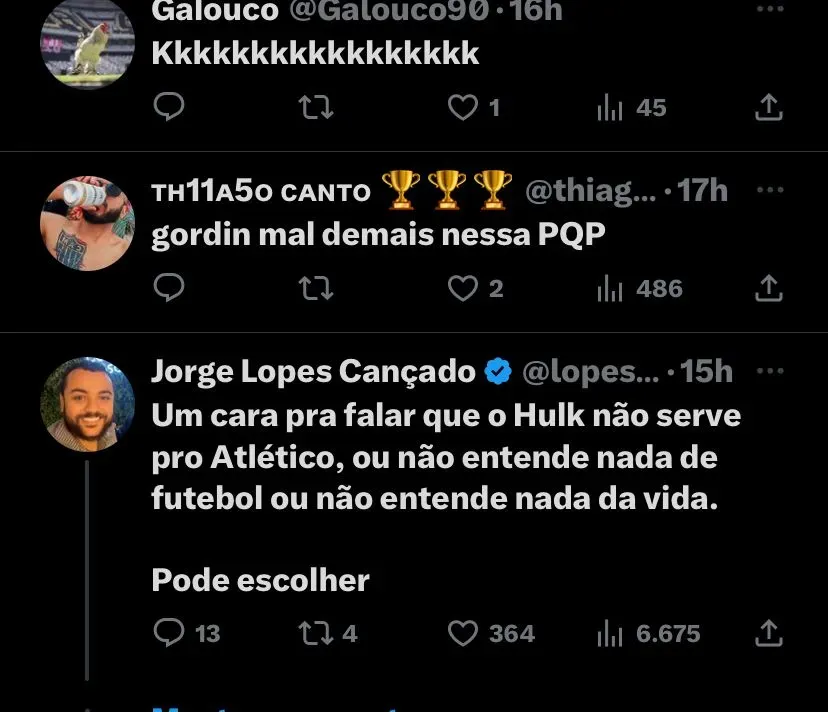828x712 pixels.
Task: Share Jorge Lopes Cançado's tweet
Action: (x=768, y=632)
